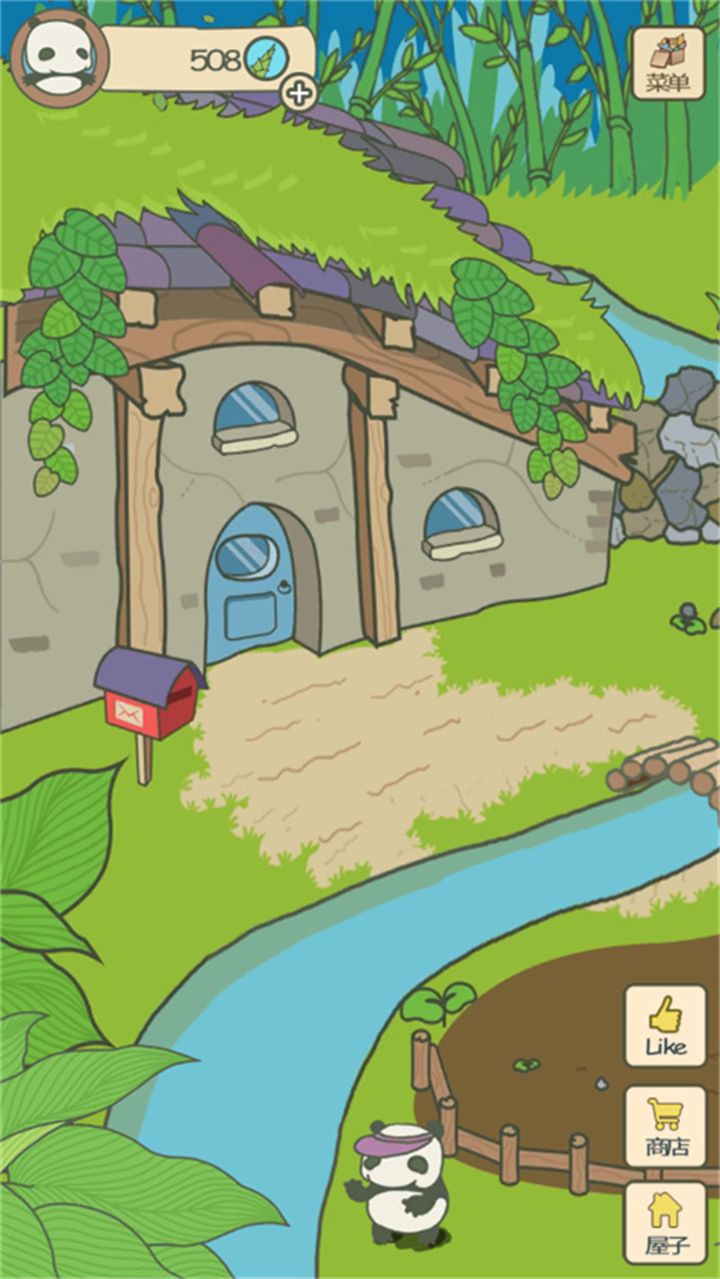Open the panda profile avatar

(59, 58)
